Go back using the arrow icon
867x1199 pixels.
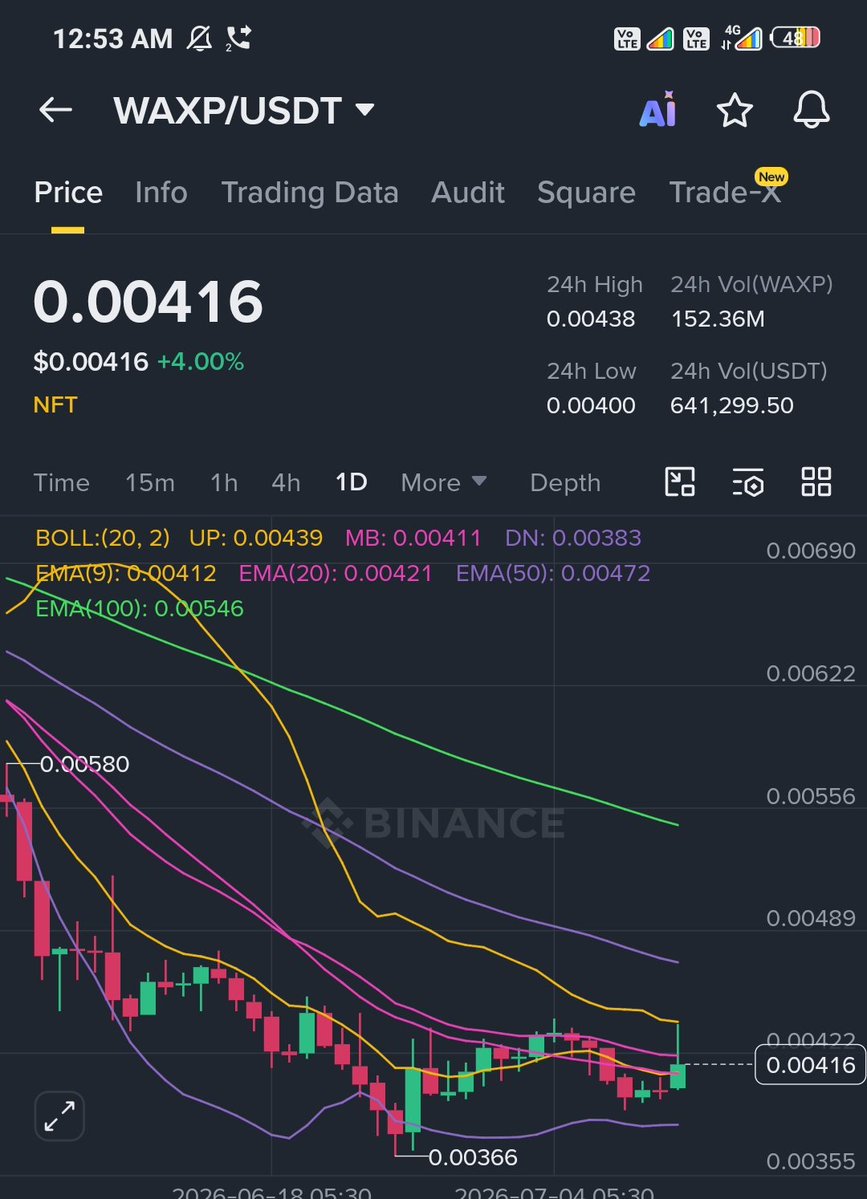[56, 110]
